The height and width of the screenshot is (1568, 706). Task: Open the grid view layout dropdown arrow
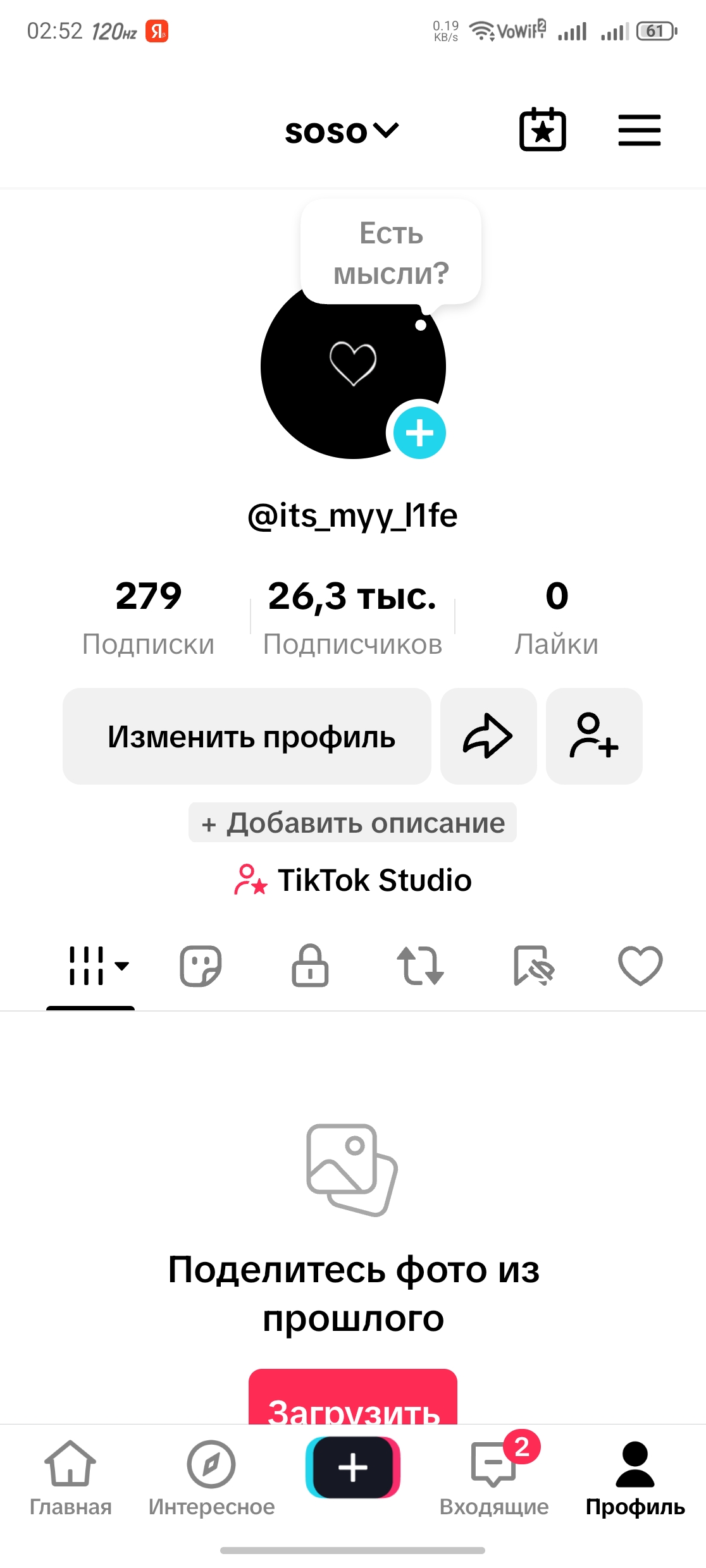point(120,965)
